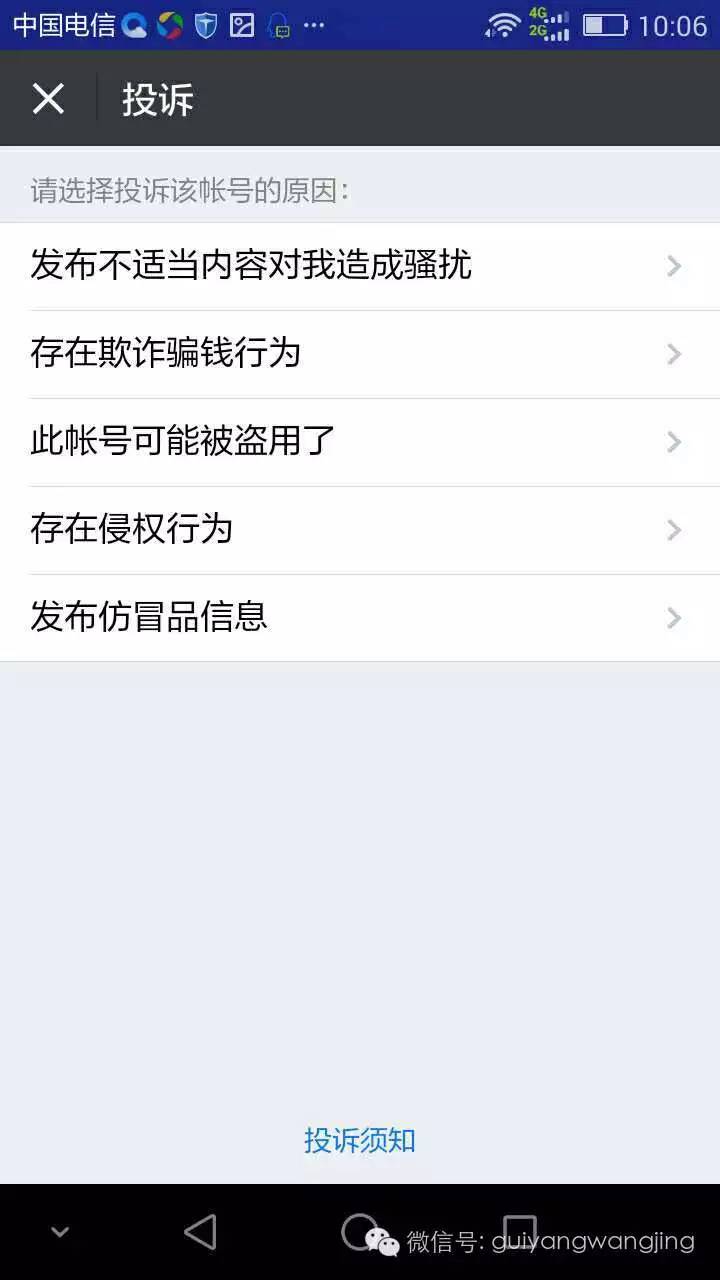Screen dimensions: 720x1280
Task: Tap the down chevron in the navigation bar
Action: click(x=58, y=1232)
